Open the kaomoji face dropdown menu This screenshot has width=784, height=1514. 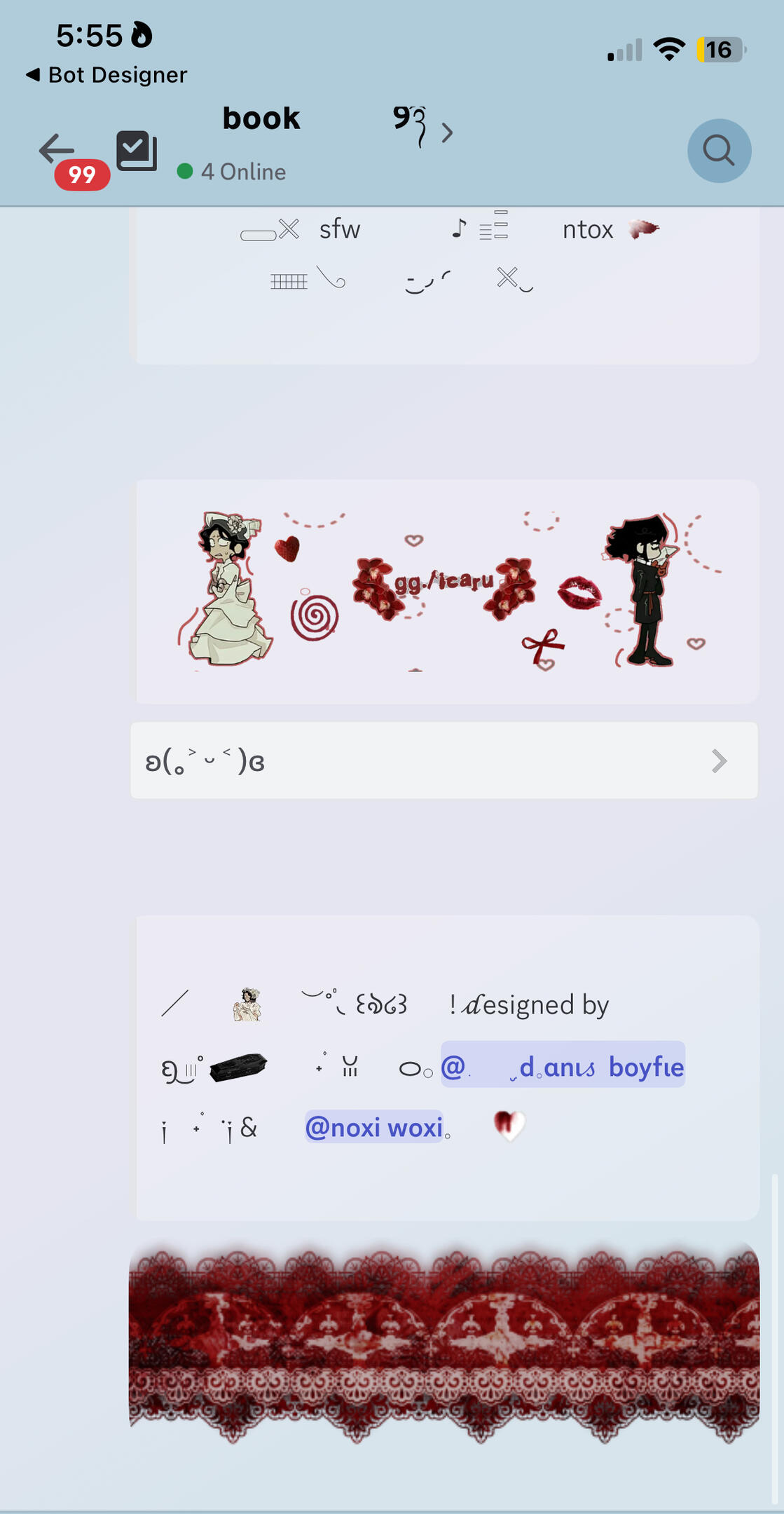pyautogui.click(x=443, y=761)
